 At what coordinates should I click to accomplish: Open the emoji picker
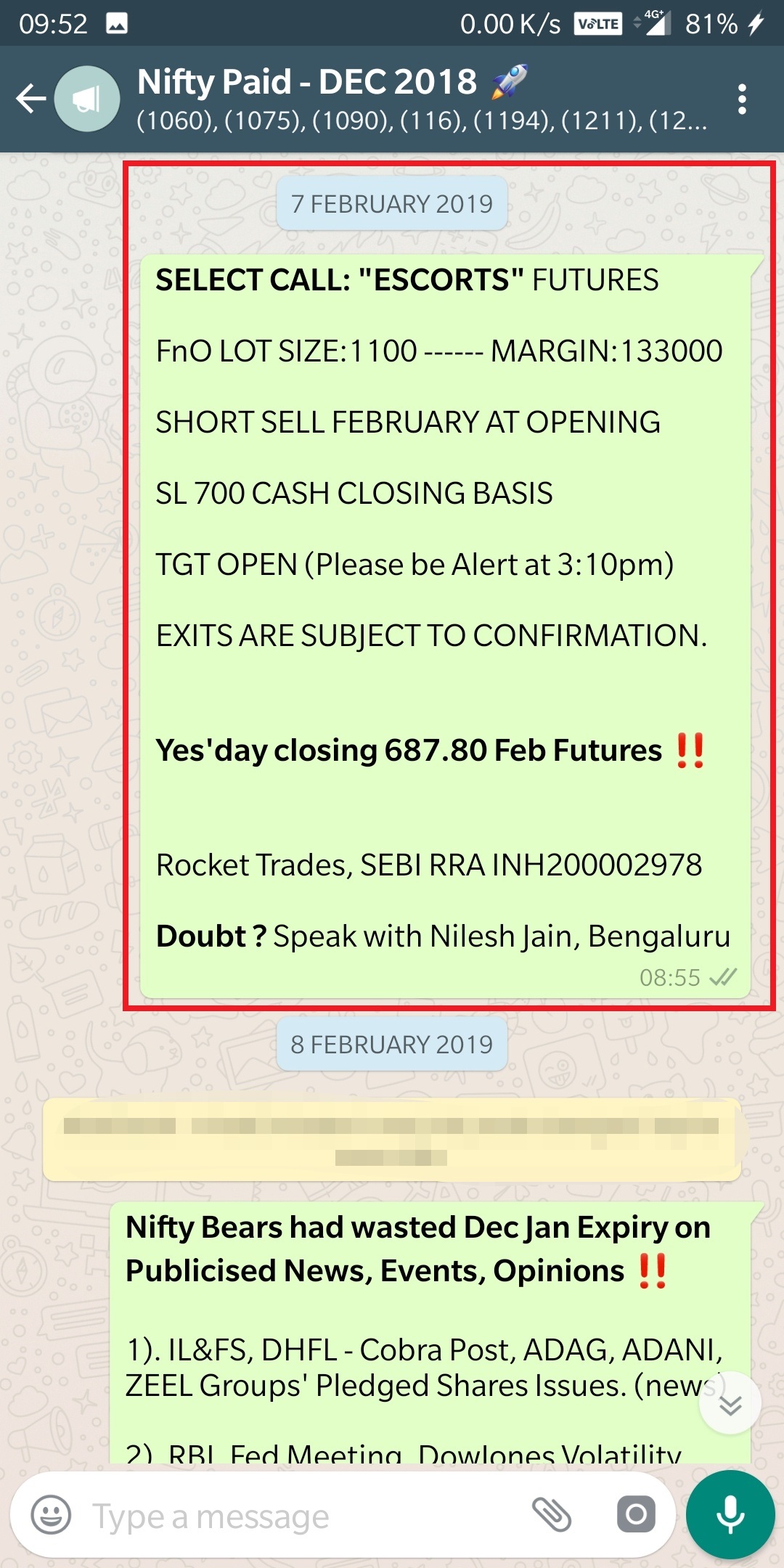[x=51, y=1515]
